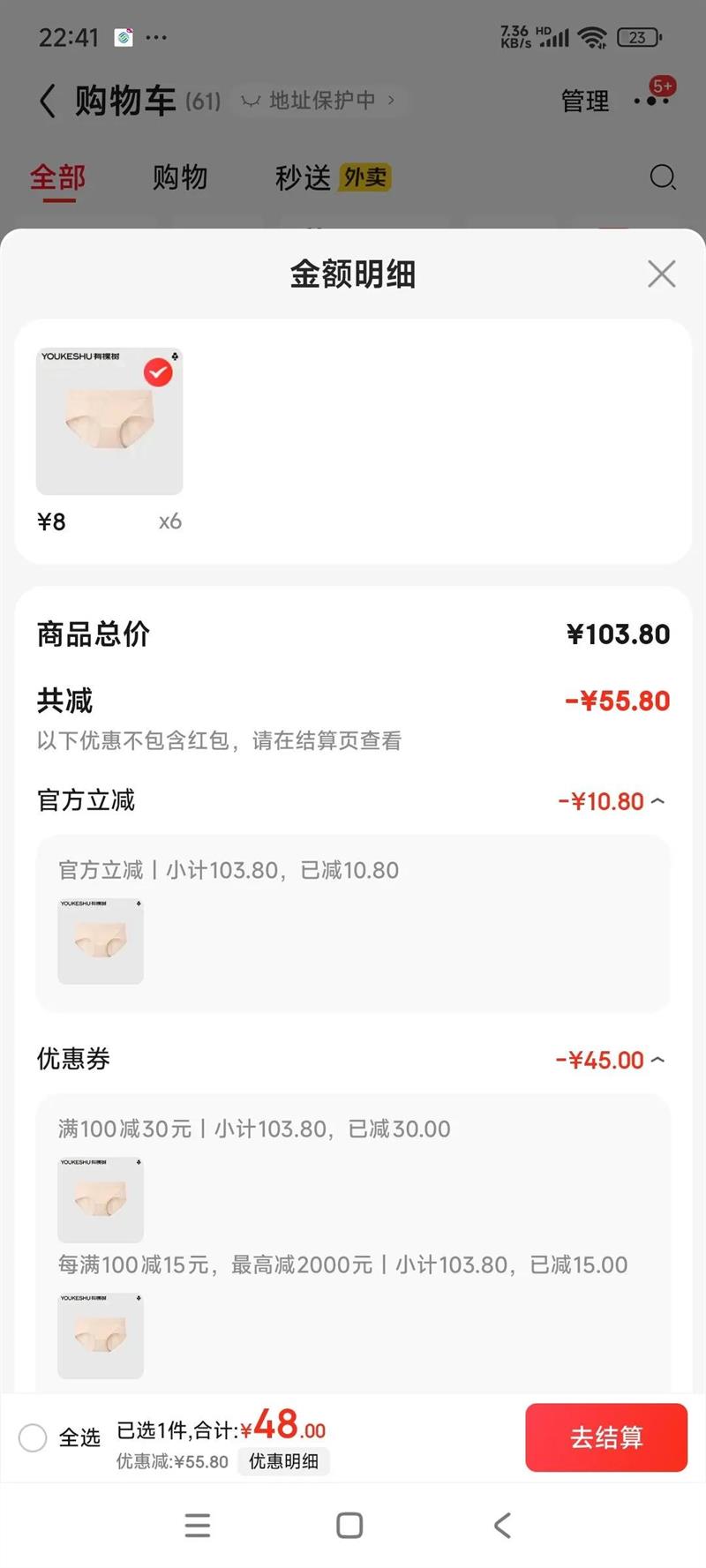Open the more options dots menu
The height and width of the screenshot is (1568, 706).
click(x=651, y=101)
